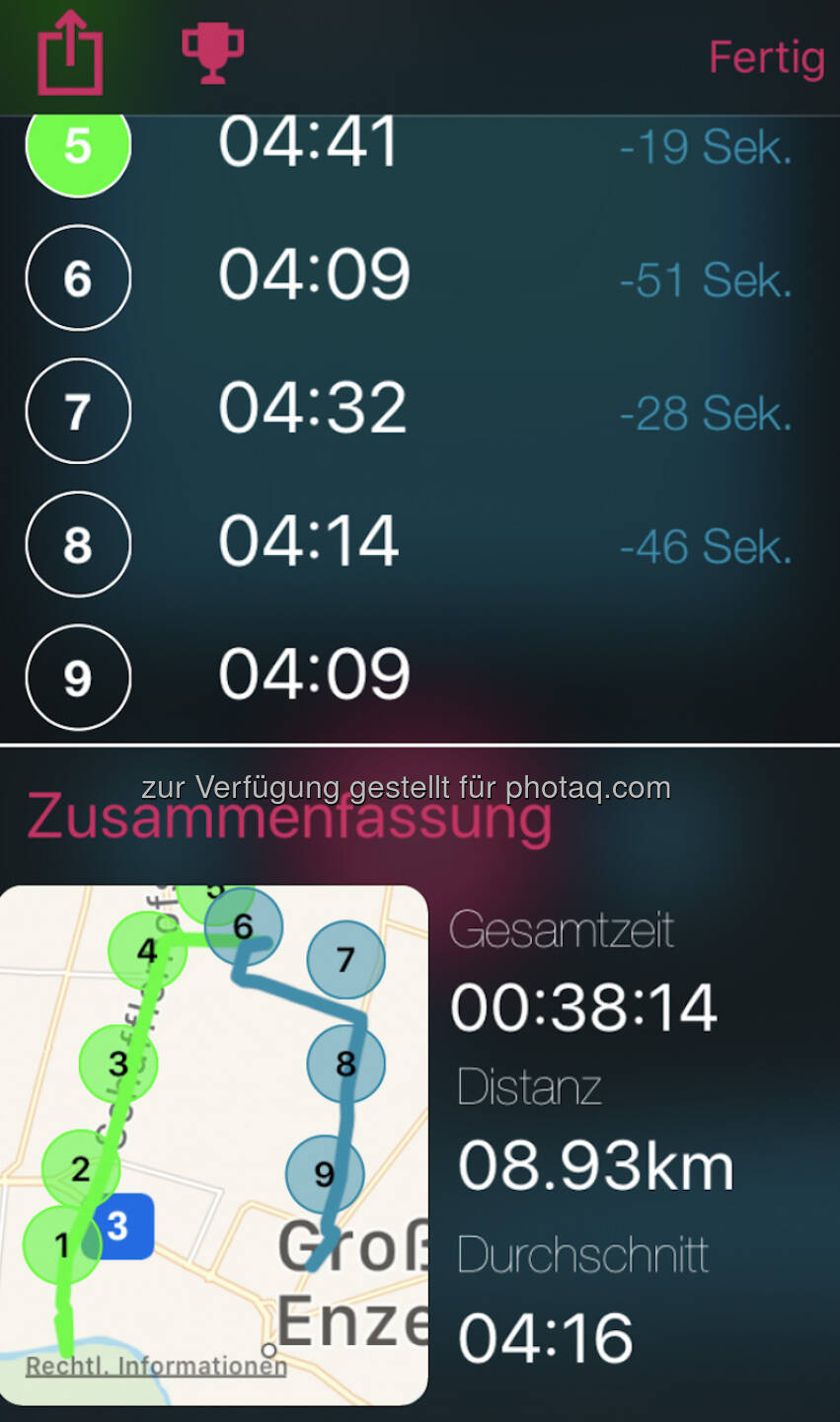Image resolution: width=840 pixels, height=1422 pixels.
Task: Open the Rechtl. Informationen link
Action: pyautogui.click(x=156, y=1367)
